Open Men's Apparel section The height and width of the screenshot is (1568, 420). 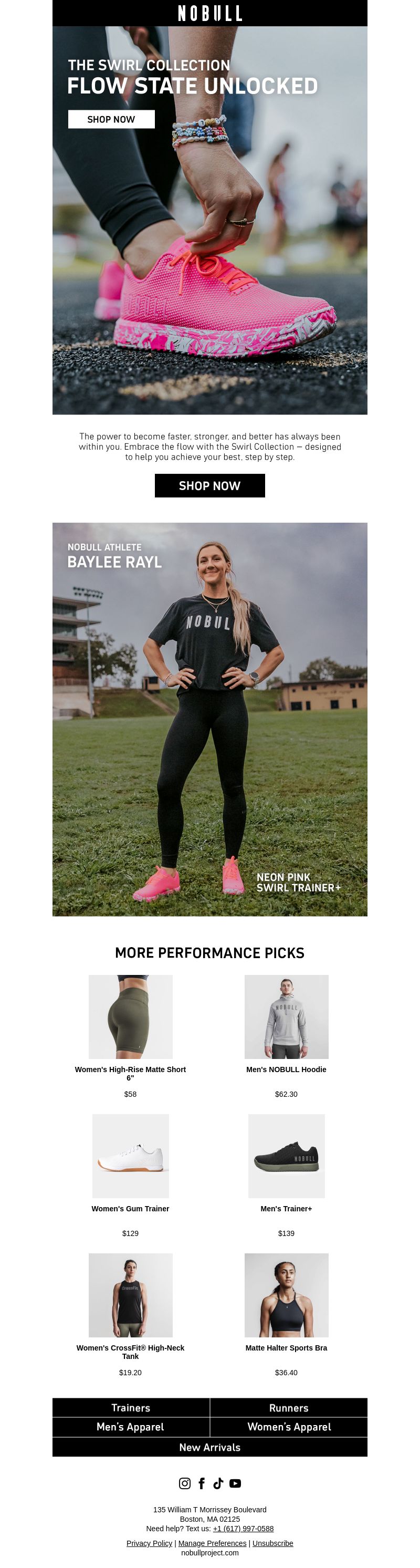[x=130, y=1427]
